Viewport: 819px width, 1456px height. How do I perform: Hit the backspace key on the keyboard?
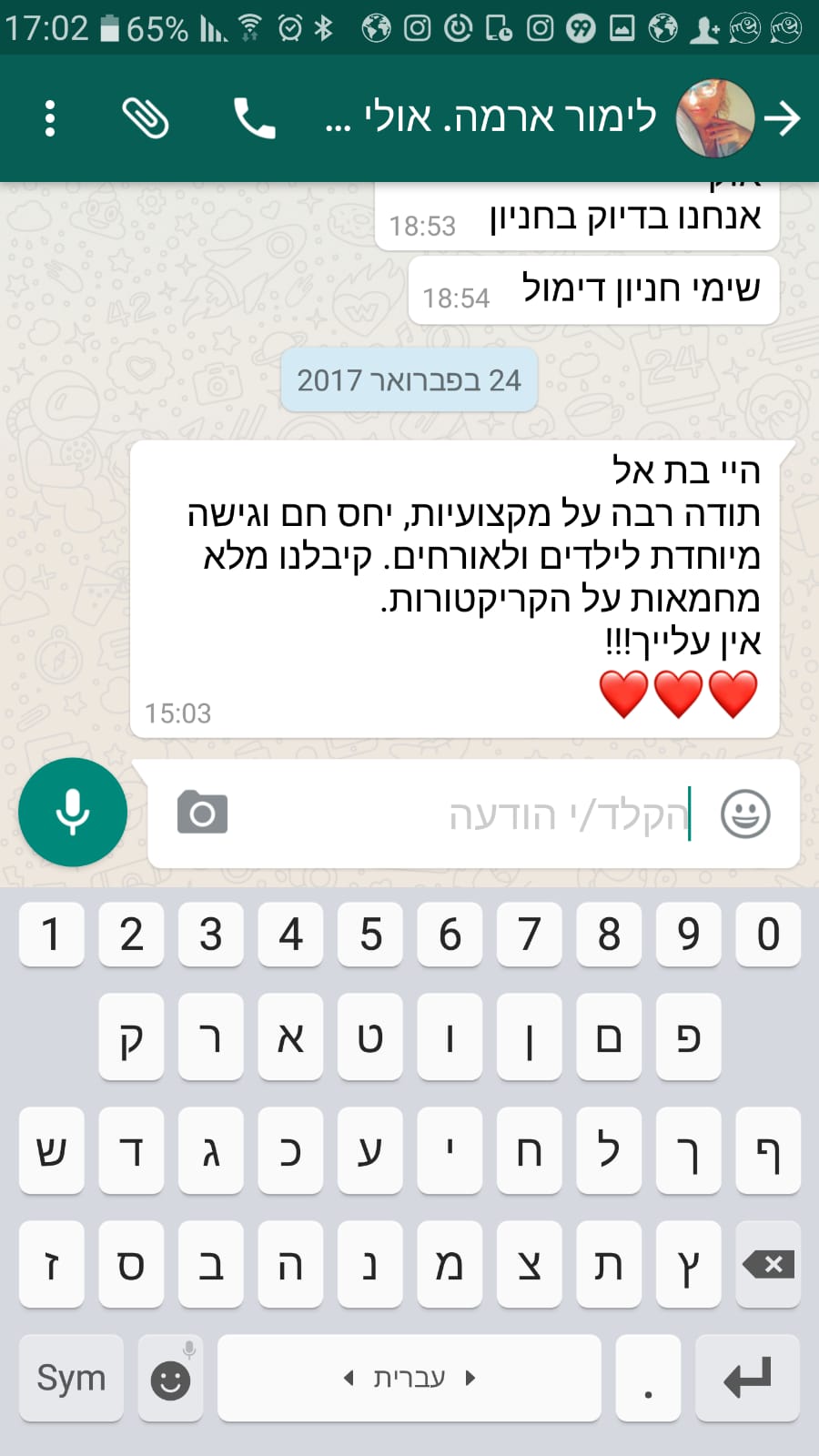click(769, 1264)
